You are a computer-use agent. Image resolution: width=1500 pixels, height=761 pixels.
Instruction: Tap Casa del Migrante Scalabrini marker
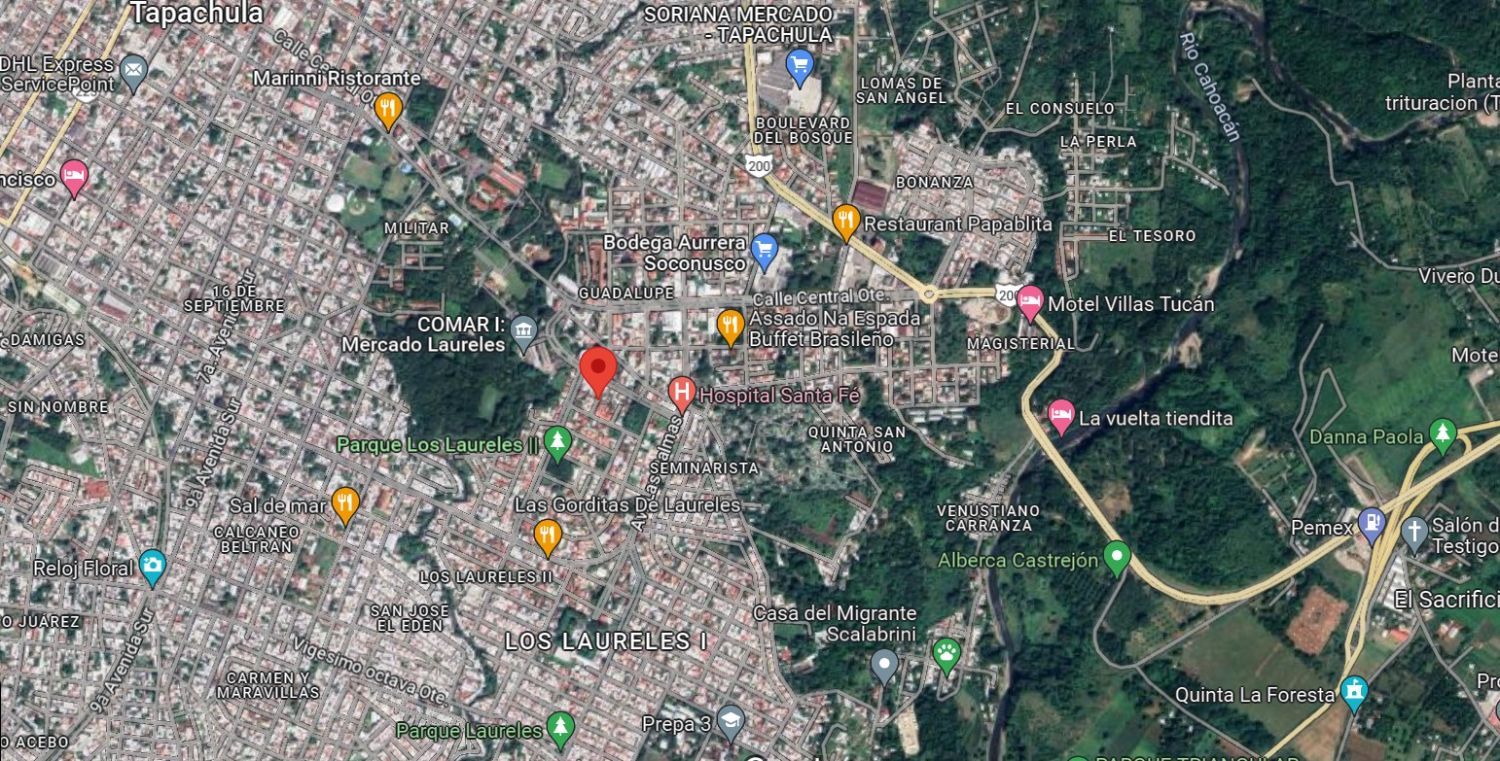click(884, 665)
